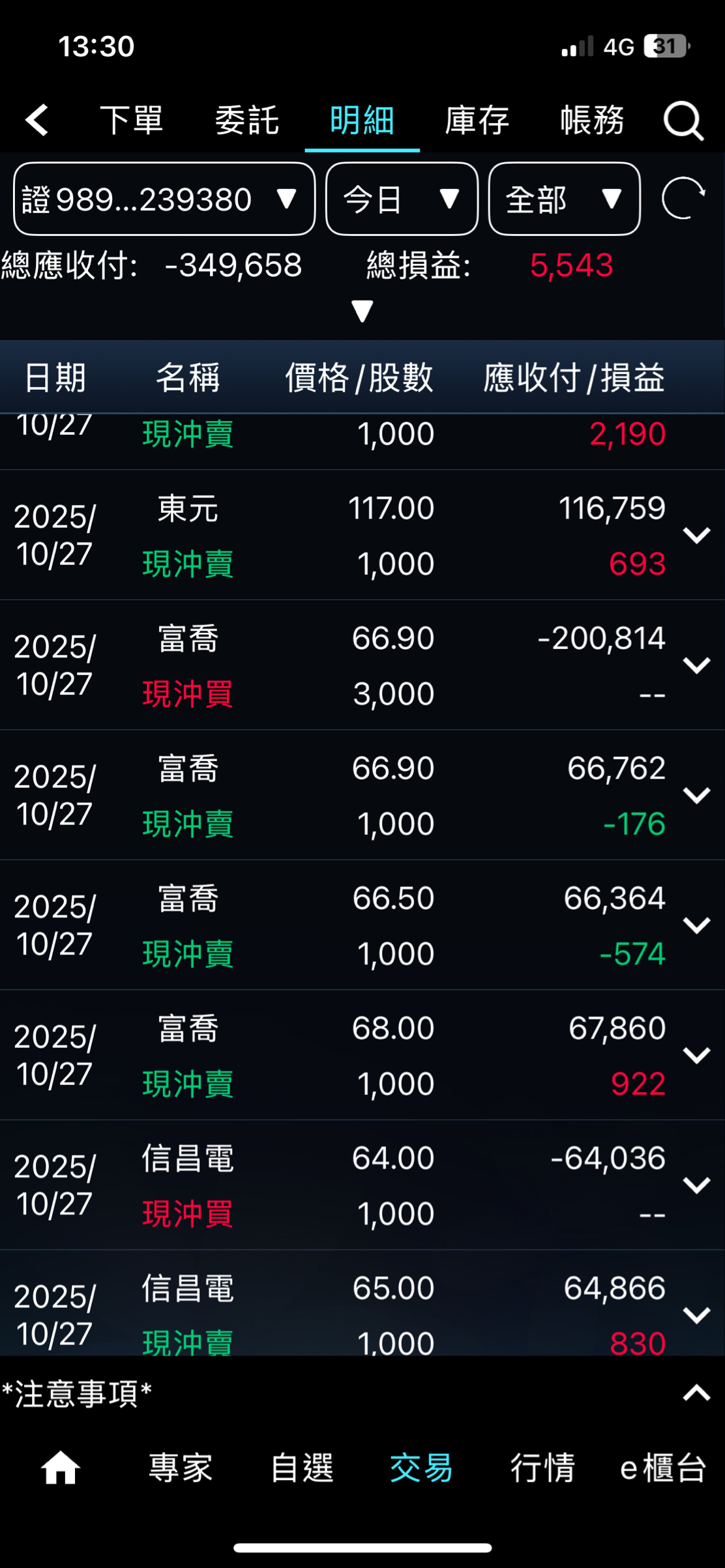Screen dimensions: 725x1568
Task: Open the 全部 filter dropdown
Action: 564,199
